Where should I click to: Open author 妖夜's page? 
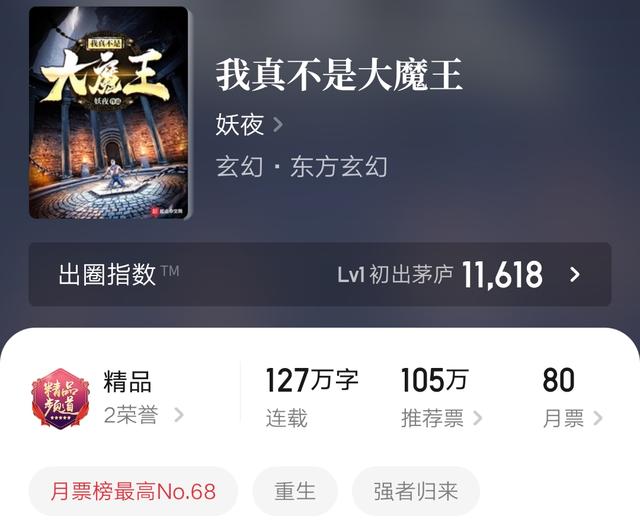(249, 125)
